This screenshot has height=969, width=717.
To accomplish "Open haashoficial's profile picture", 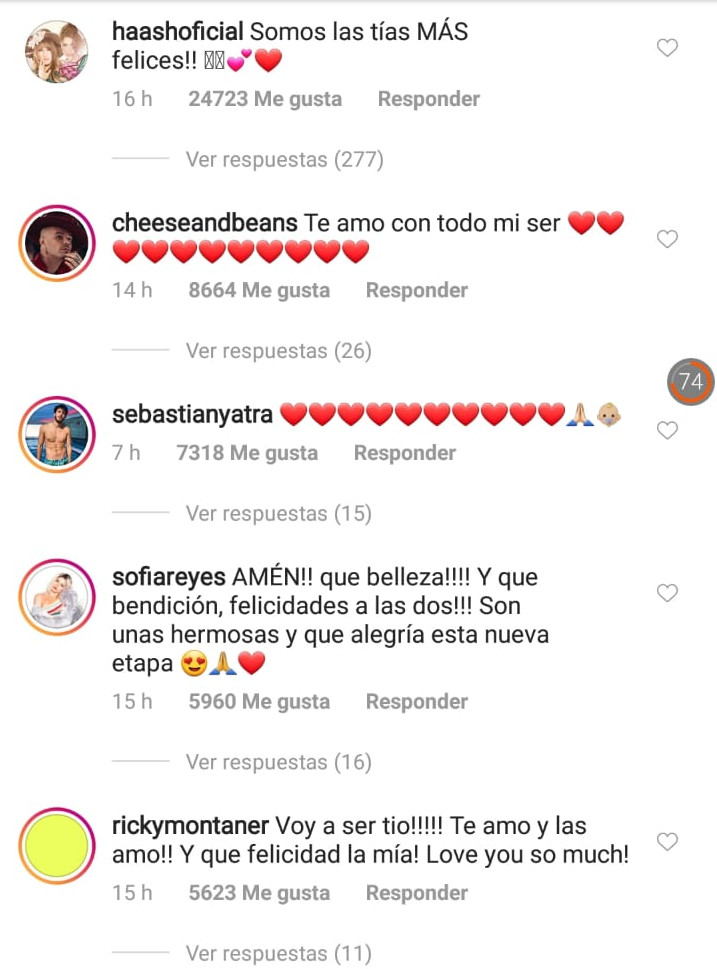I will click(x=56, y=52).
